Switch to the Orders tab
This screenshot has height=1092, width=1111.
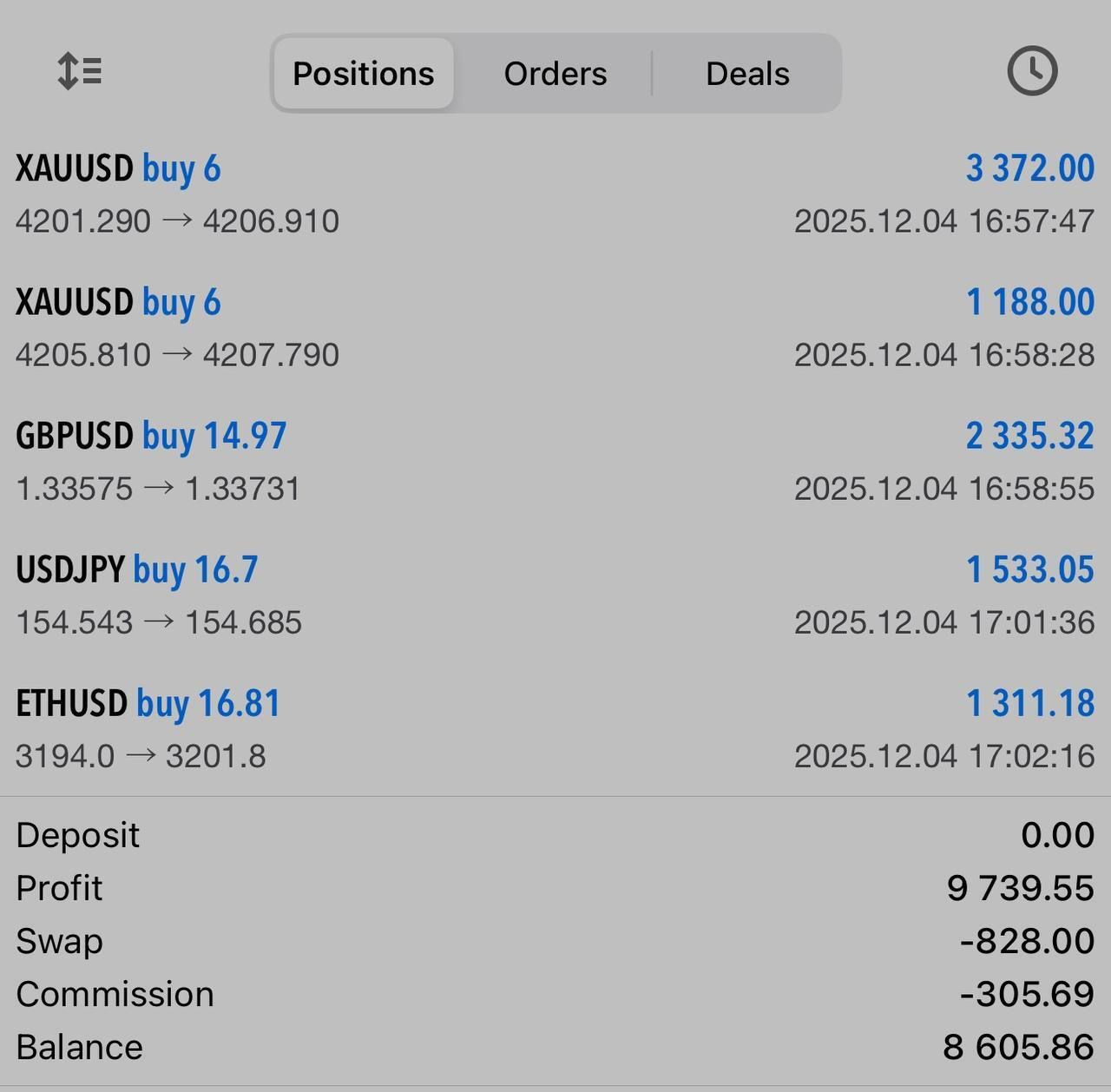555,74
